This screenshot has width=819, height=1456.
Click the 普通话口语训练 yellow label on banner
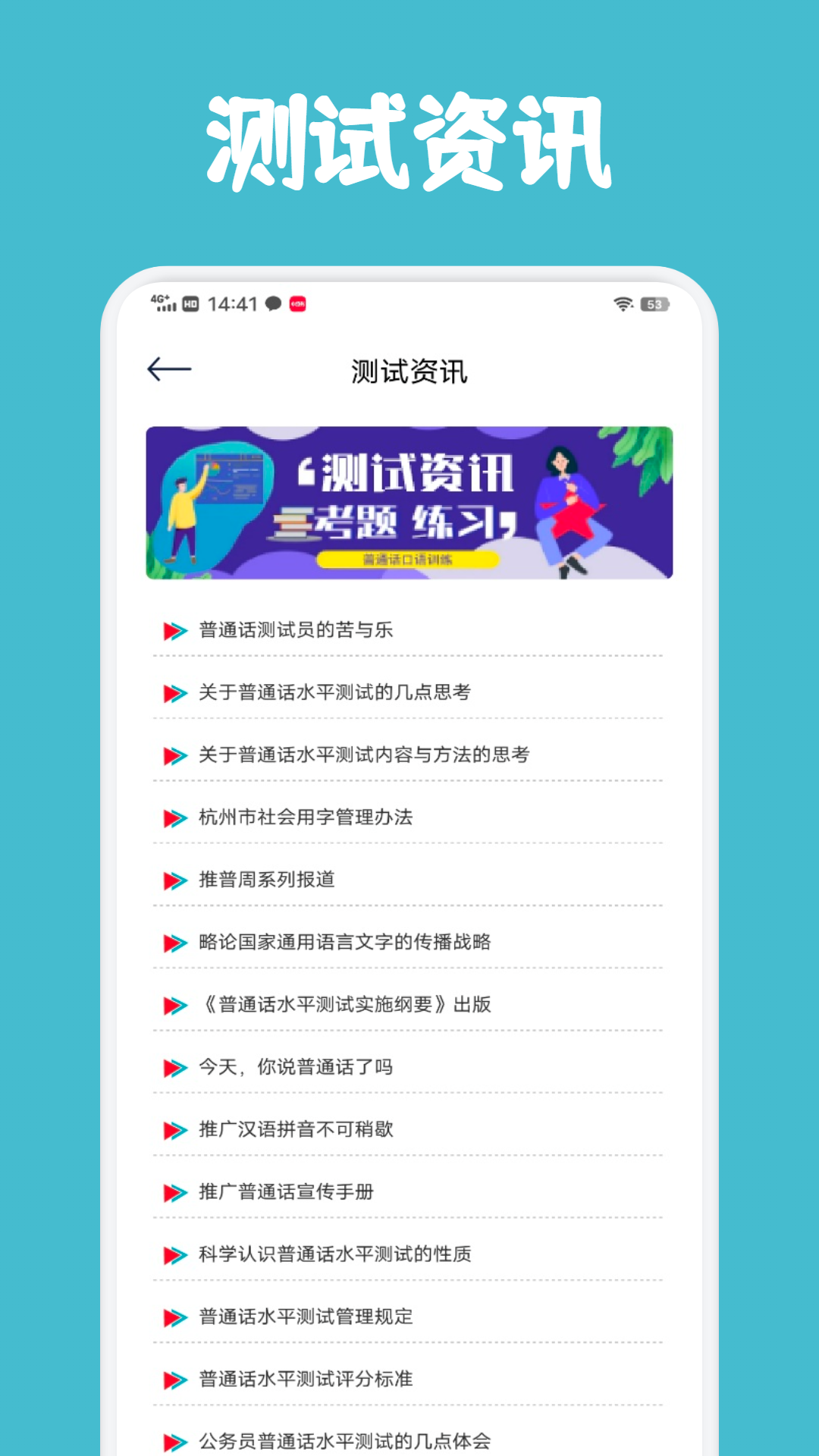pos(409,559)
